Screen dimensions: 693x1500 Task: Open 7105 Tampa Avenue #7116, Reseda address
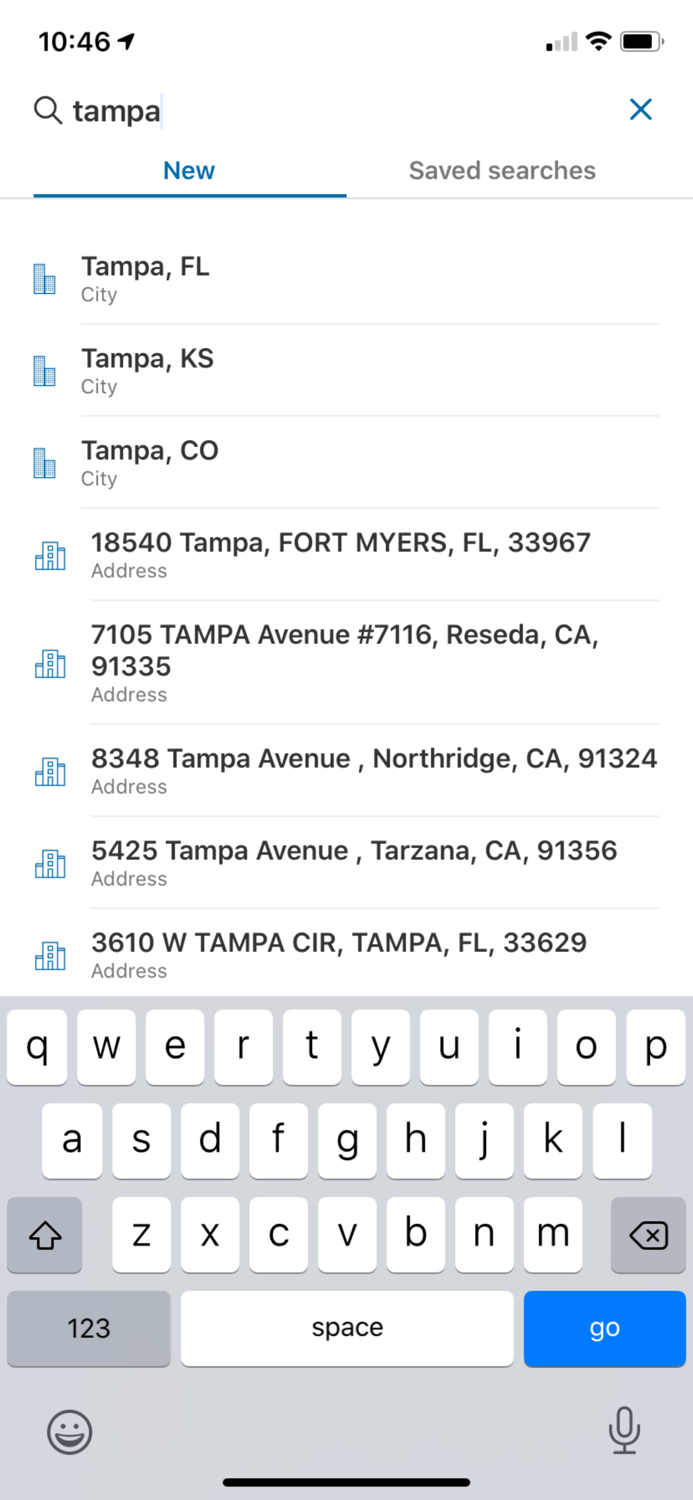tap(346, 662)
